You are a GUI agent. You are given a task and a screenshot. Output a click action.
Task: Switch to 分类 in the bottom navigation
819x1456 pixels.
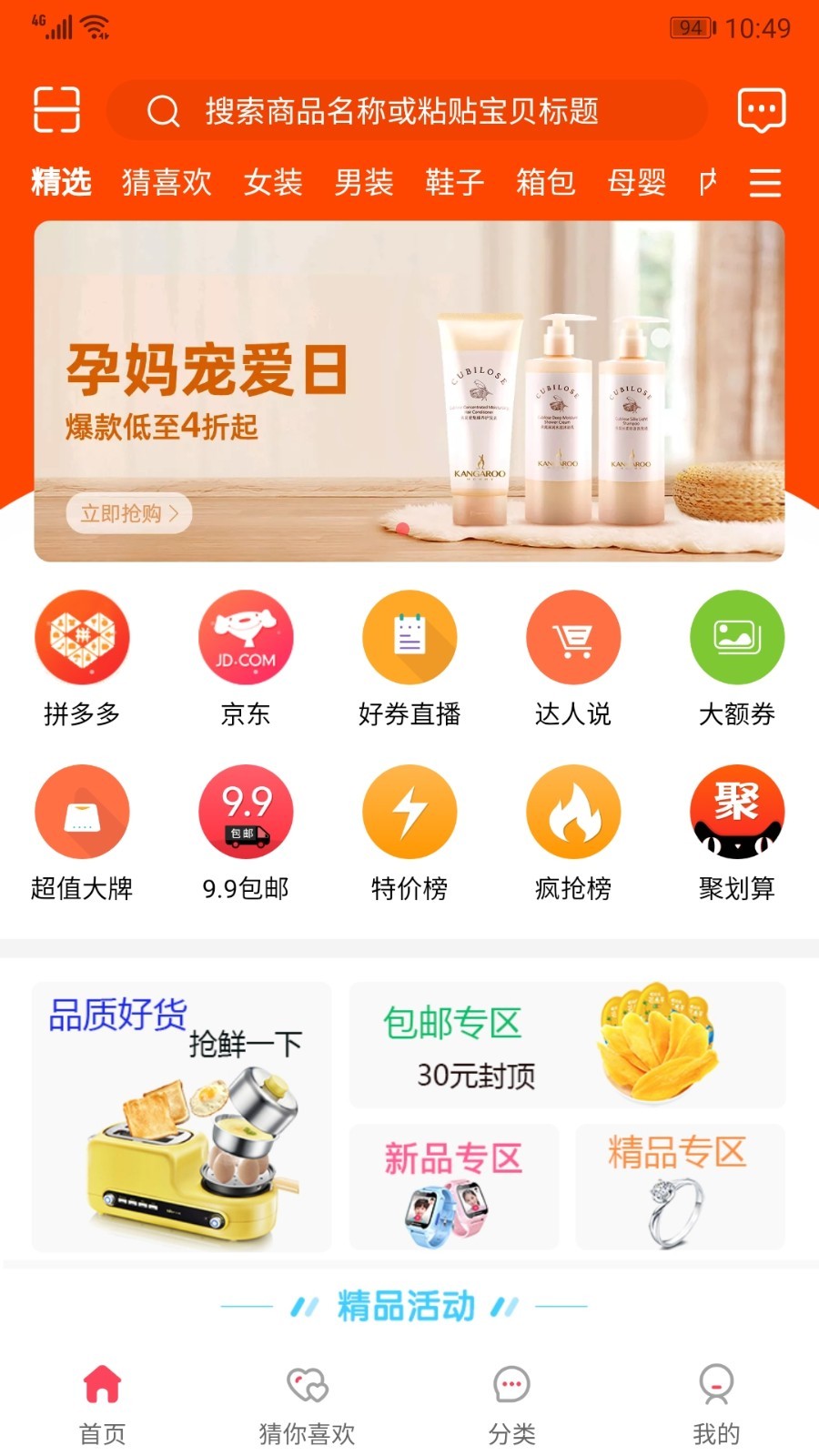click(511, 1405)
